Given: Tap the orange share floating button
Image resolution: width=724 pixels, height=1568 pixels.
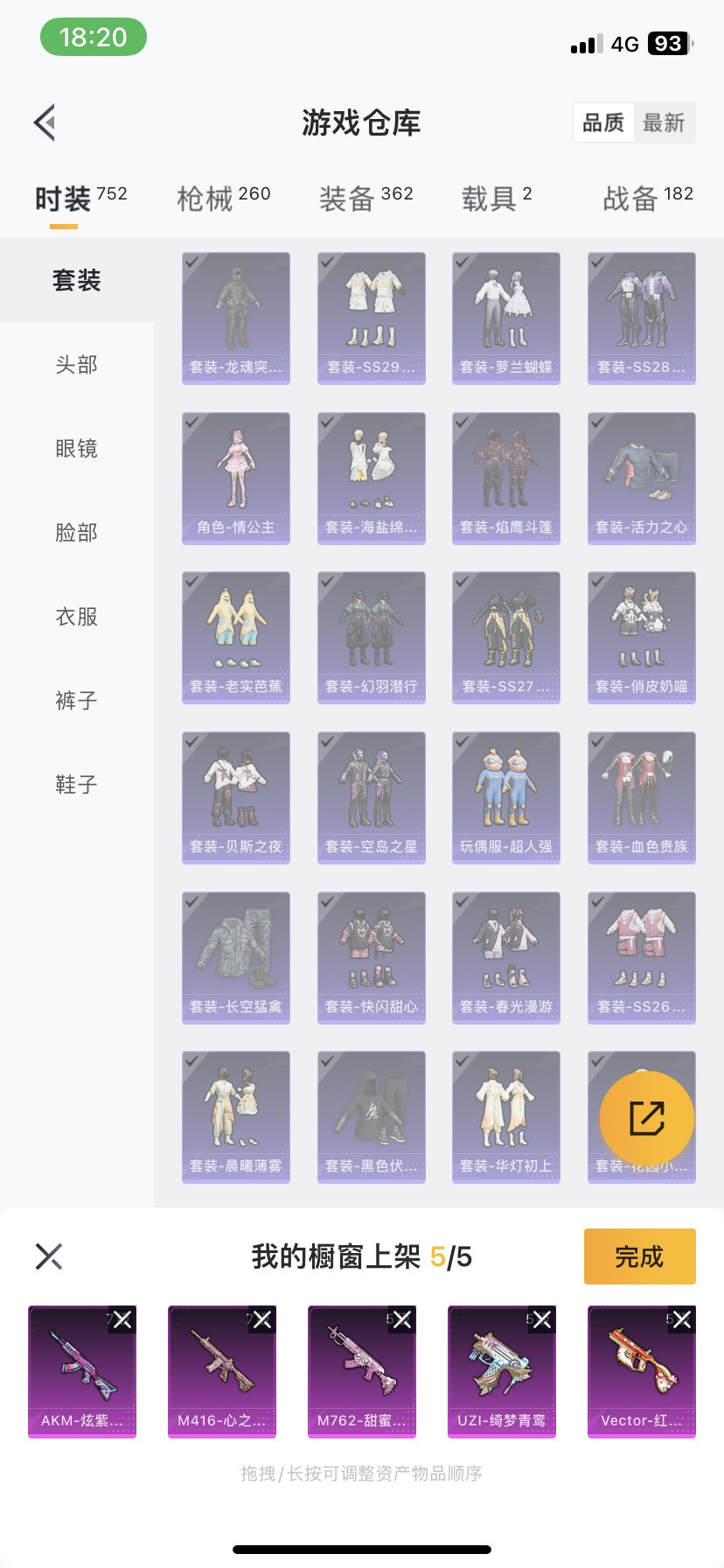Looking at the screenshot, I should (x=647, y=1118).
